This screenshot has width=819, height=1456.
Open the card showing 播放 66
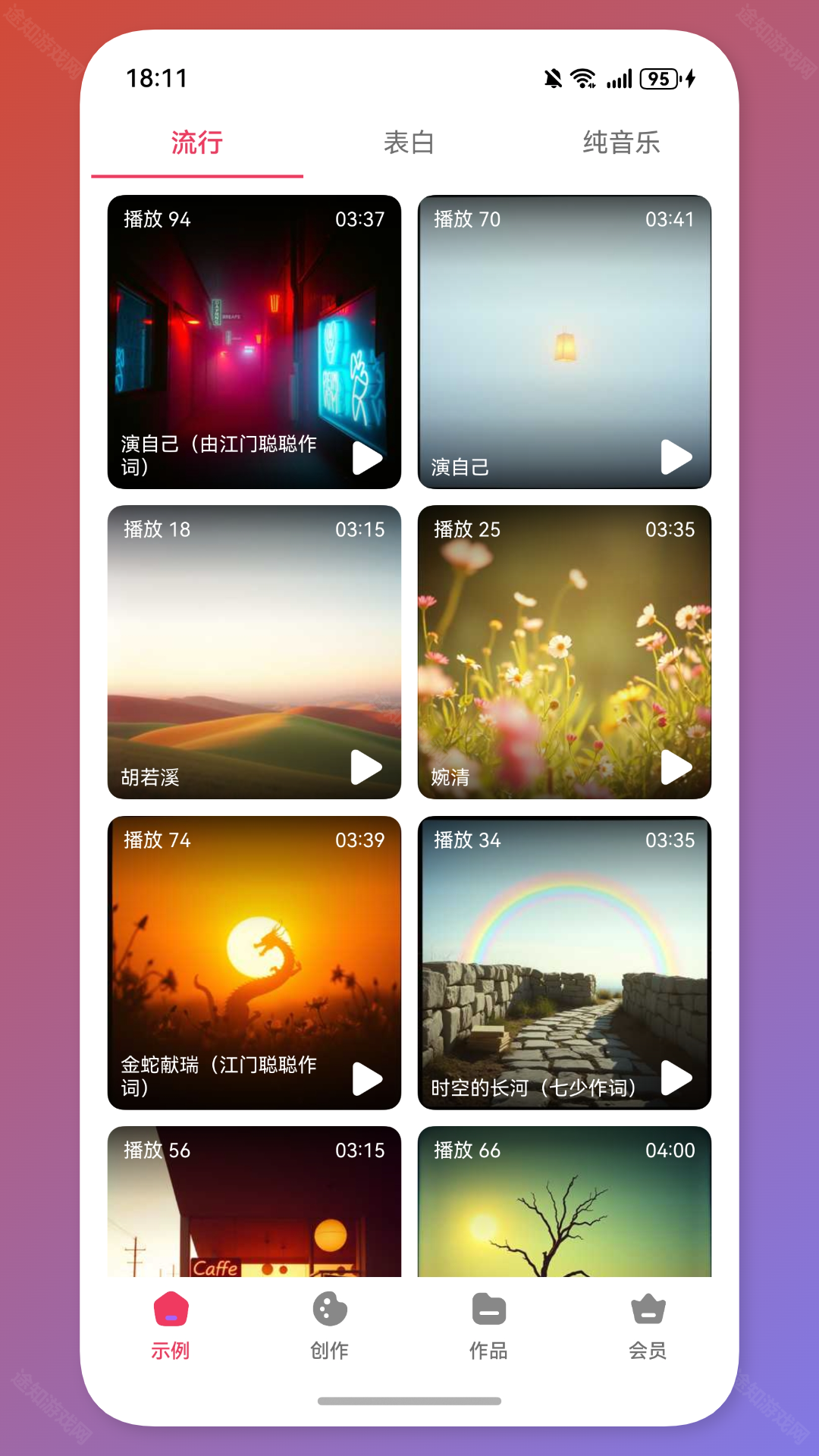pyautogui.click(x=565, y=1206)
